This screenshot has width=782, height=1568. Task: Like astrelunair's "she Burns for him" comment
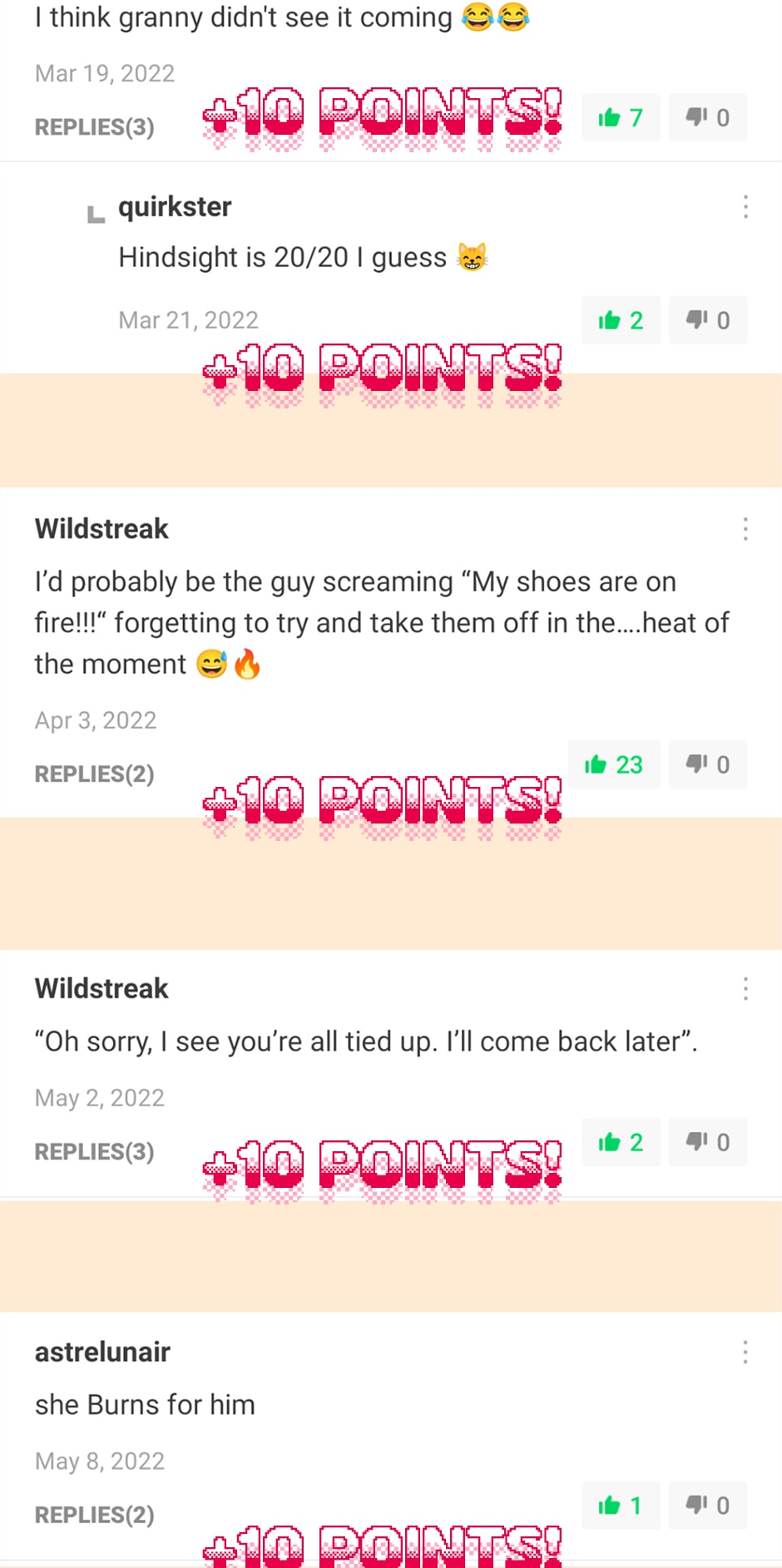point(621,1506)
